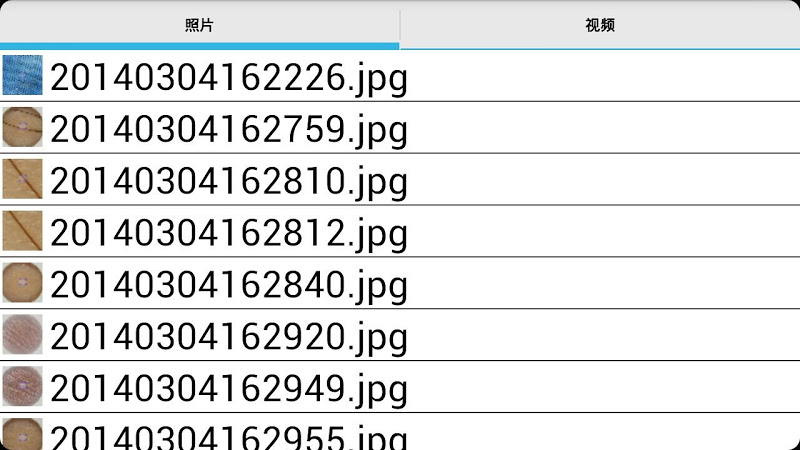
Task: Open image 20140304162949.jpg
Action: click(229, 388)
